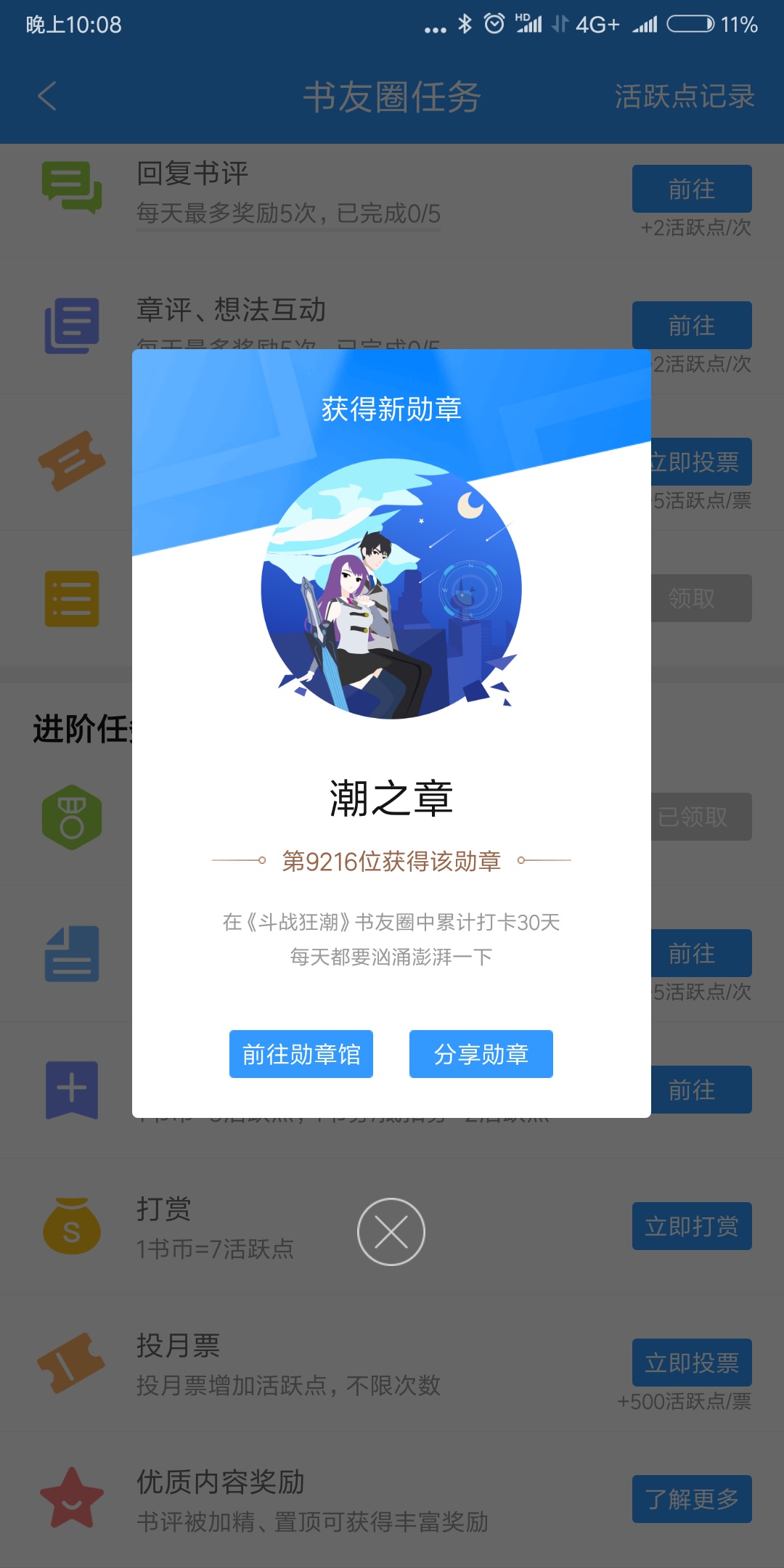
Task: Share the badge via 分享勋章
Action: (x=481, y=1054)
